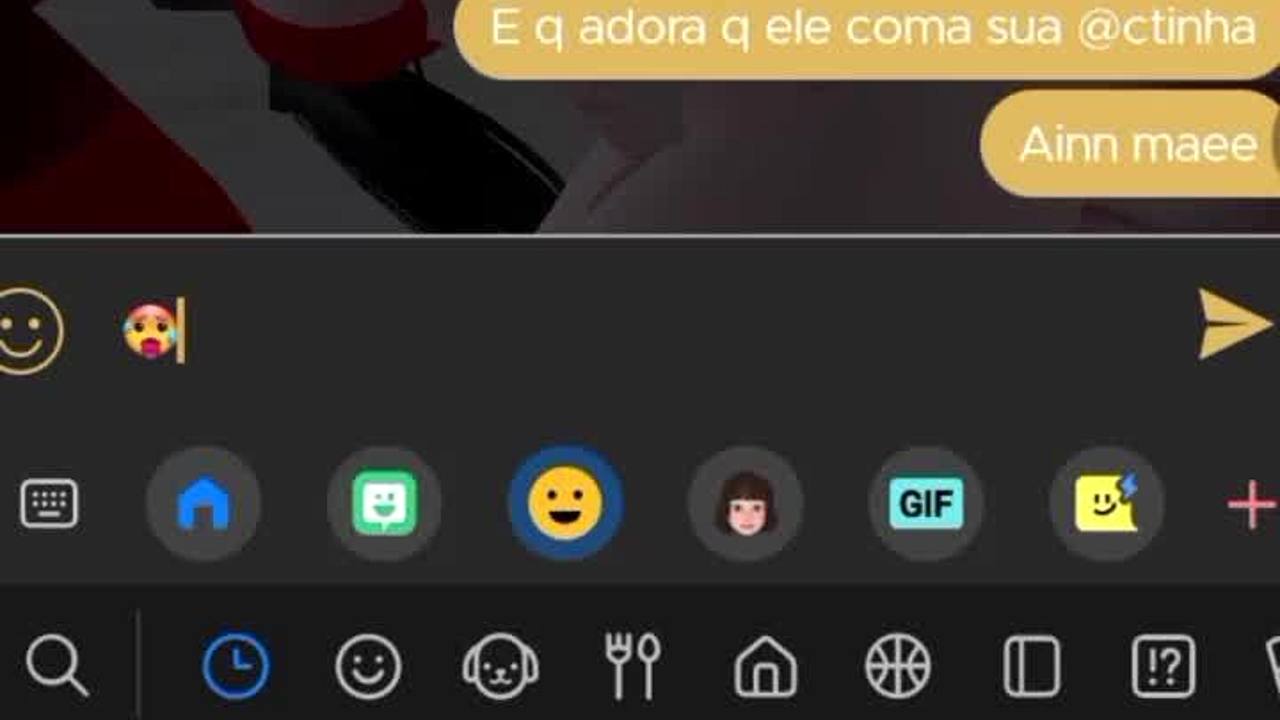Switch to objects emoji category
The width and height of the screenshot is (1280, 720).
click(1031, 666)
